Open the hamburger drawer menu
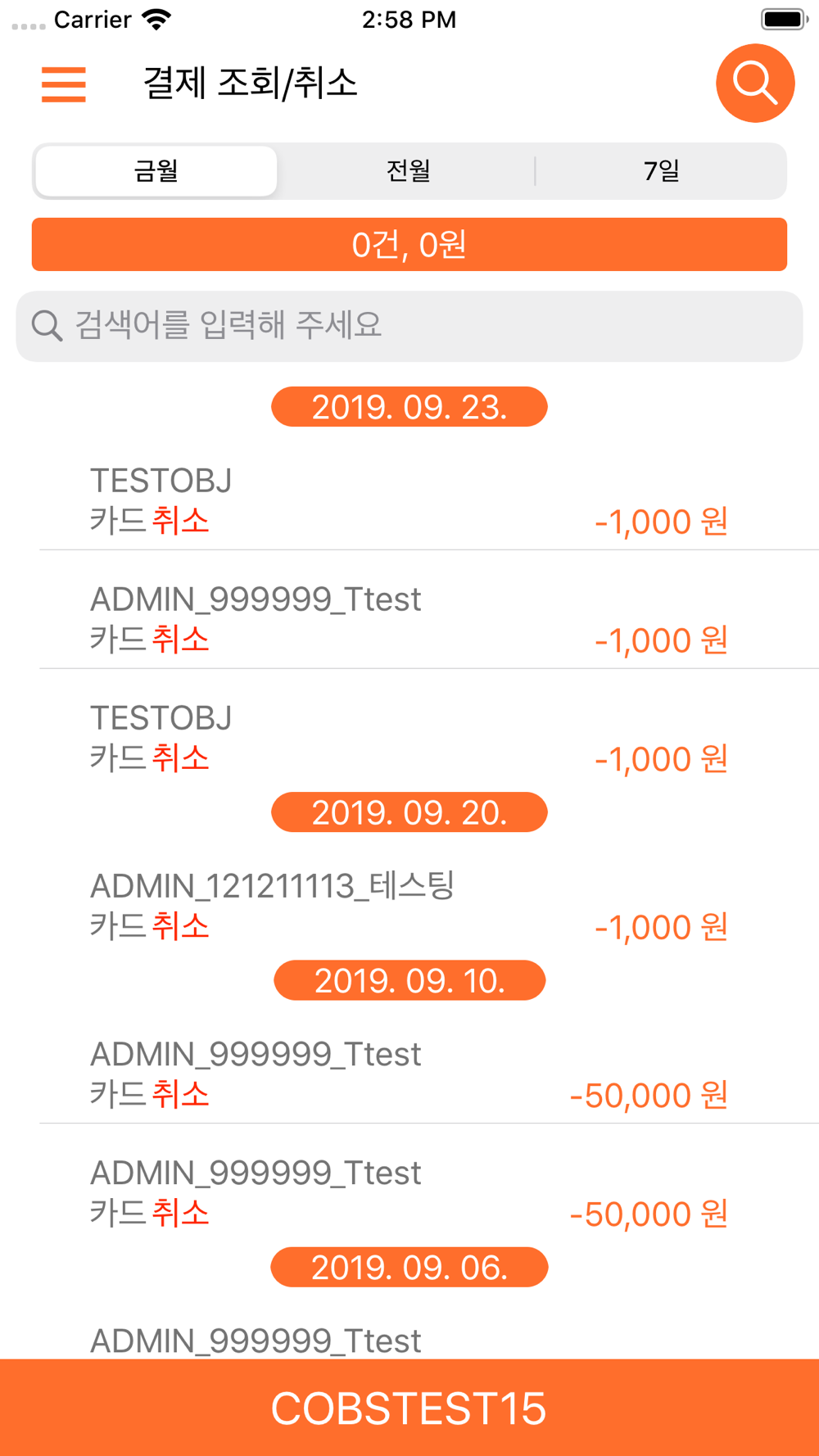The height and width of the screenshot is (1456, 819). [x=64, y=84]
